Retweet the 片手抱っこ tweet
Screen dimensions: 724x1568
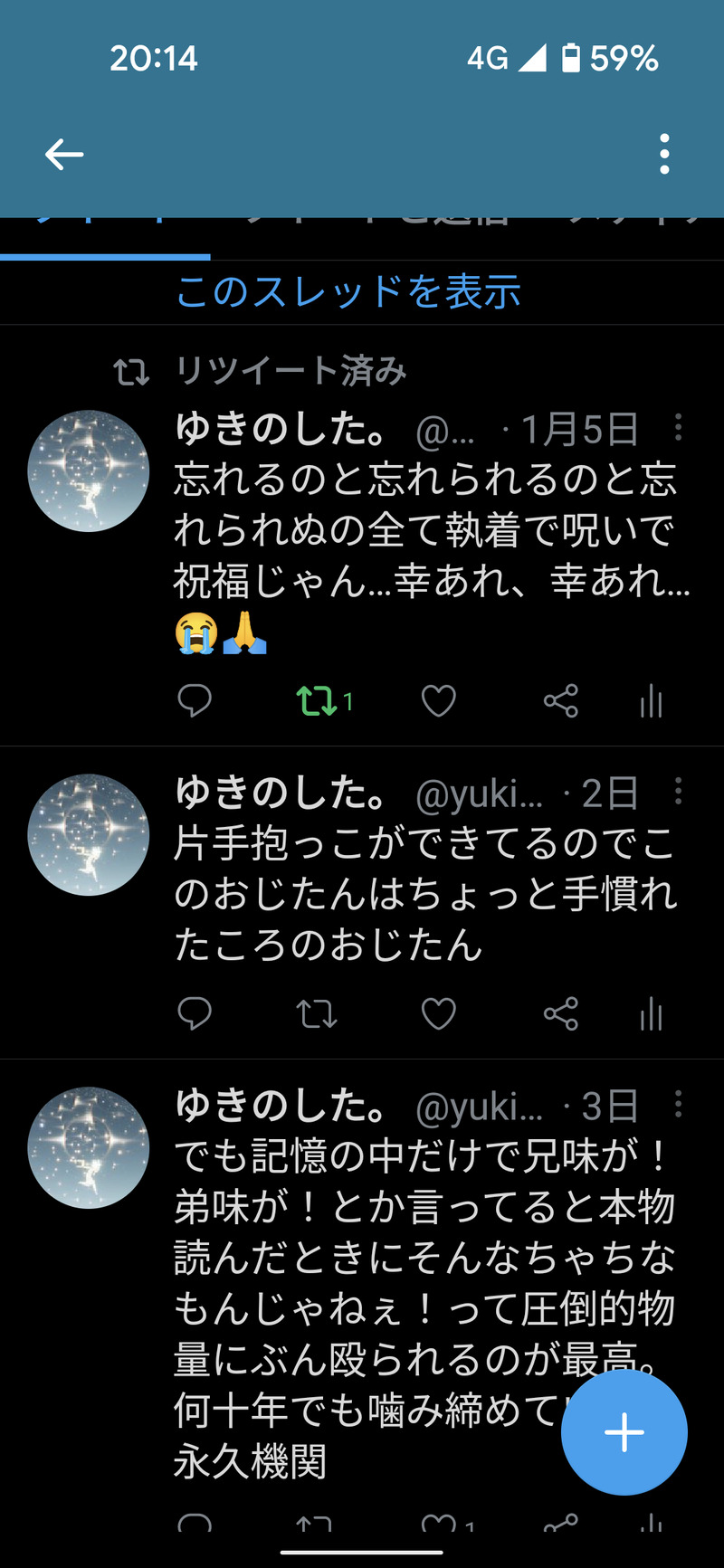click(x=318, y=1014)
